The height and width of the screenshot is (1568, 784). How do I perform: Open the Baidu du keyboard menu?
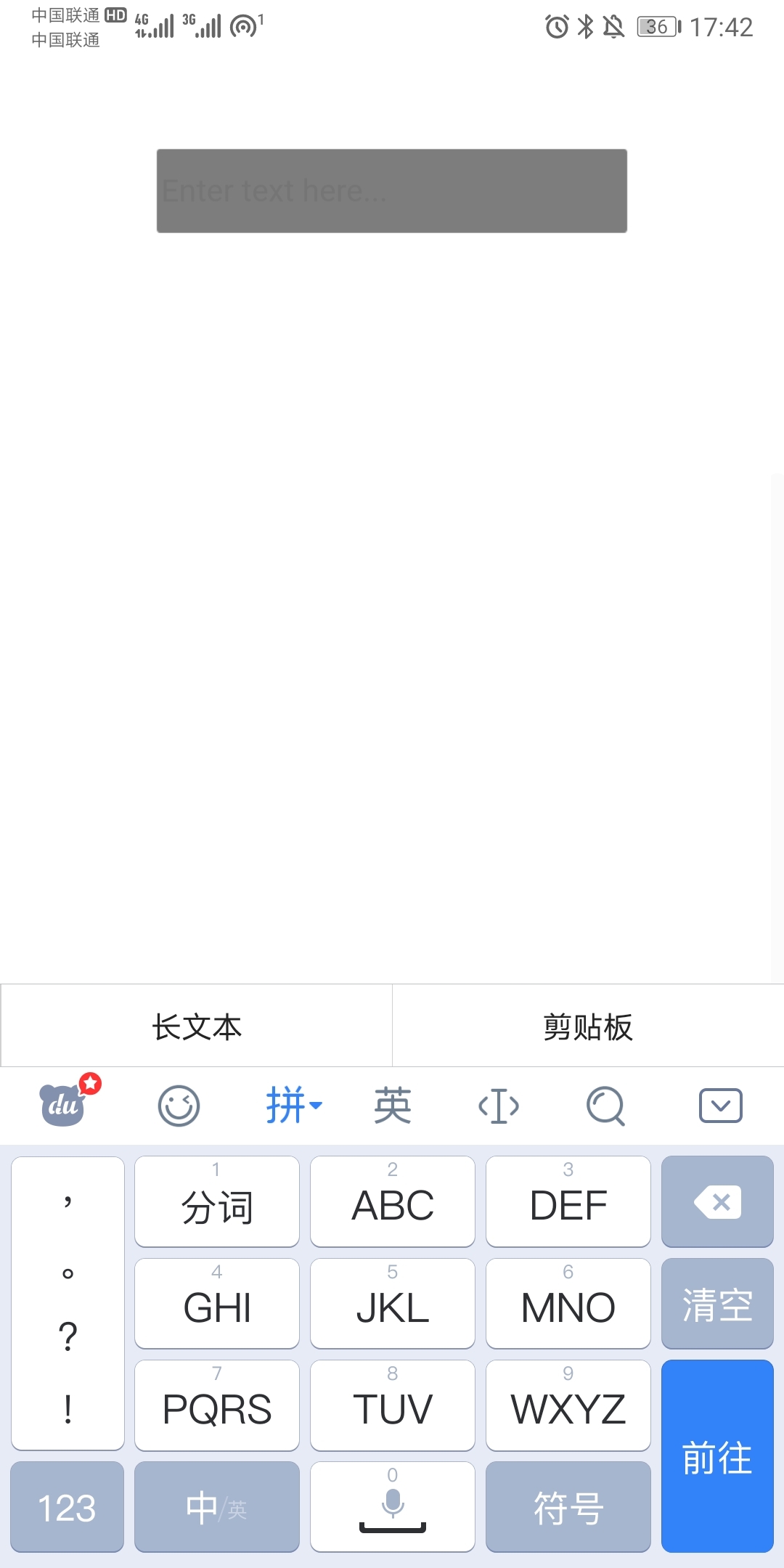click(64, 1105)
